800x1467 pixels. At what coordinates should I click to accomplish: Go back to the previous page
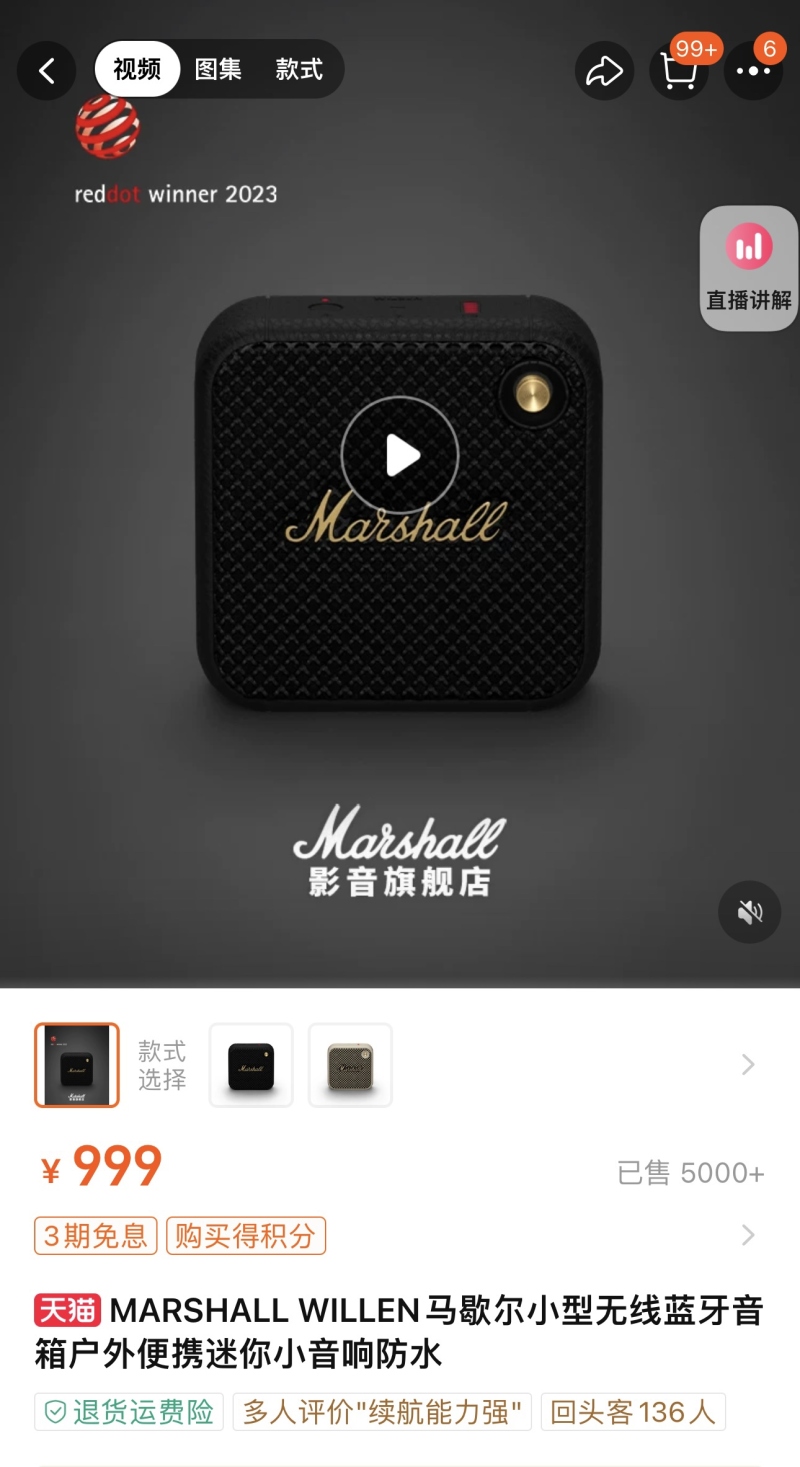click(x=46, y=71)
